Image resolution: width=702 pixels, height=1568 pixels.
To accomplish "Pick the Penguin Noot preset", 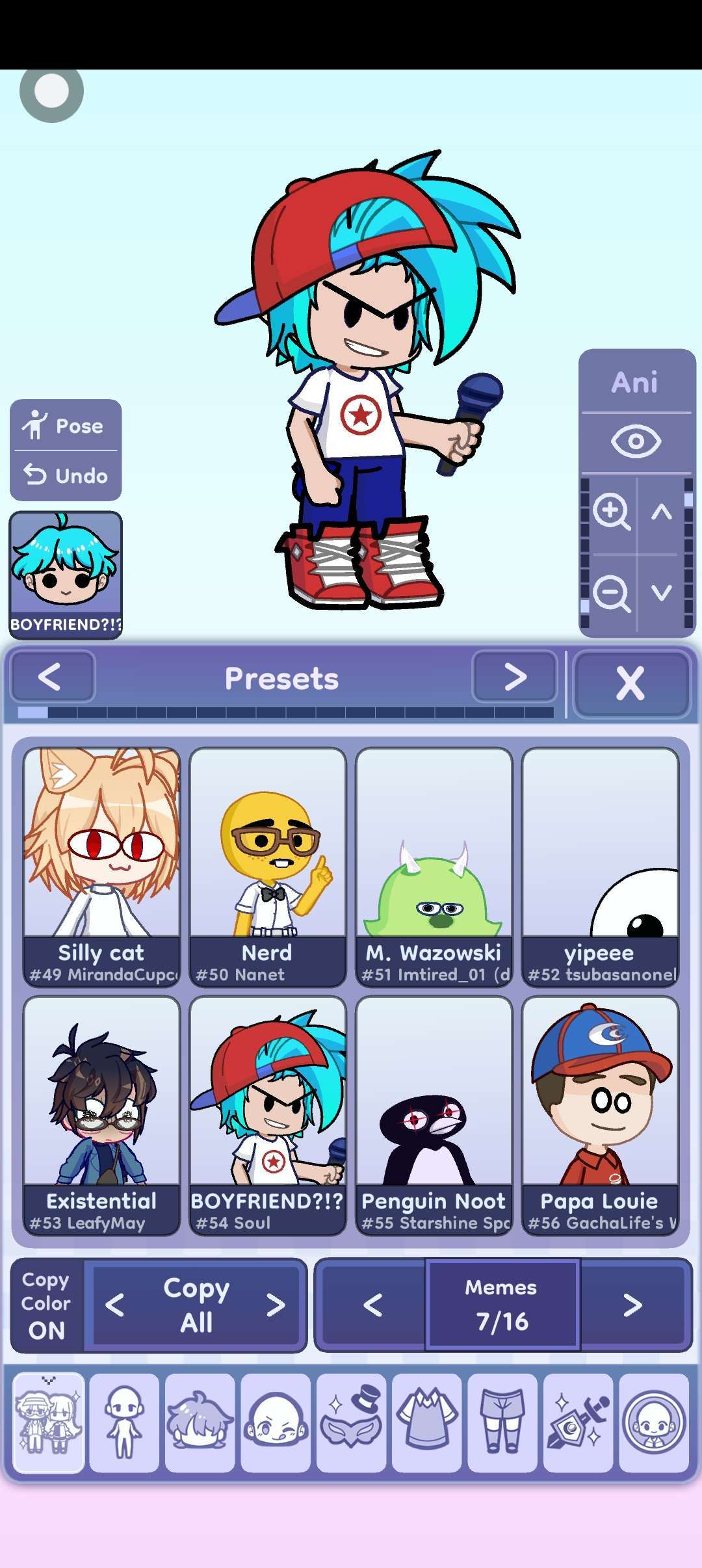I will 434,1114.
